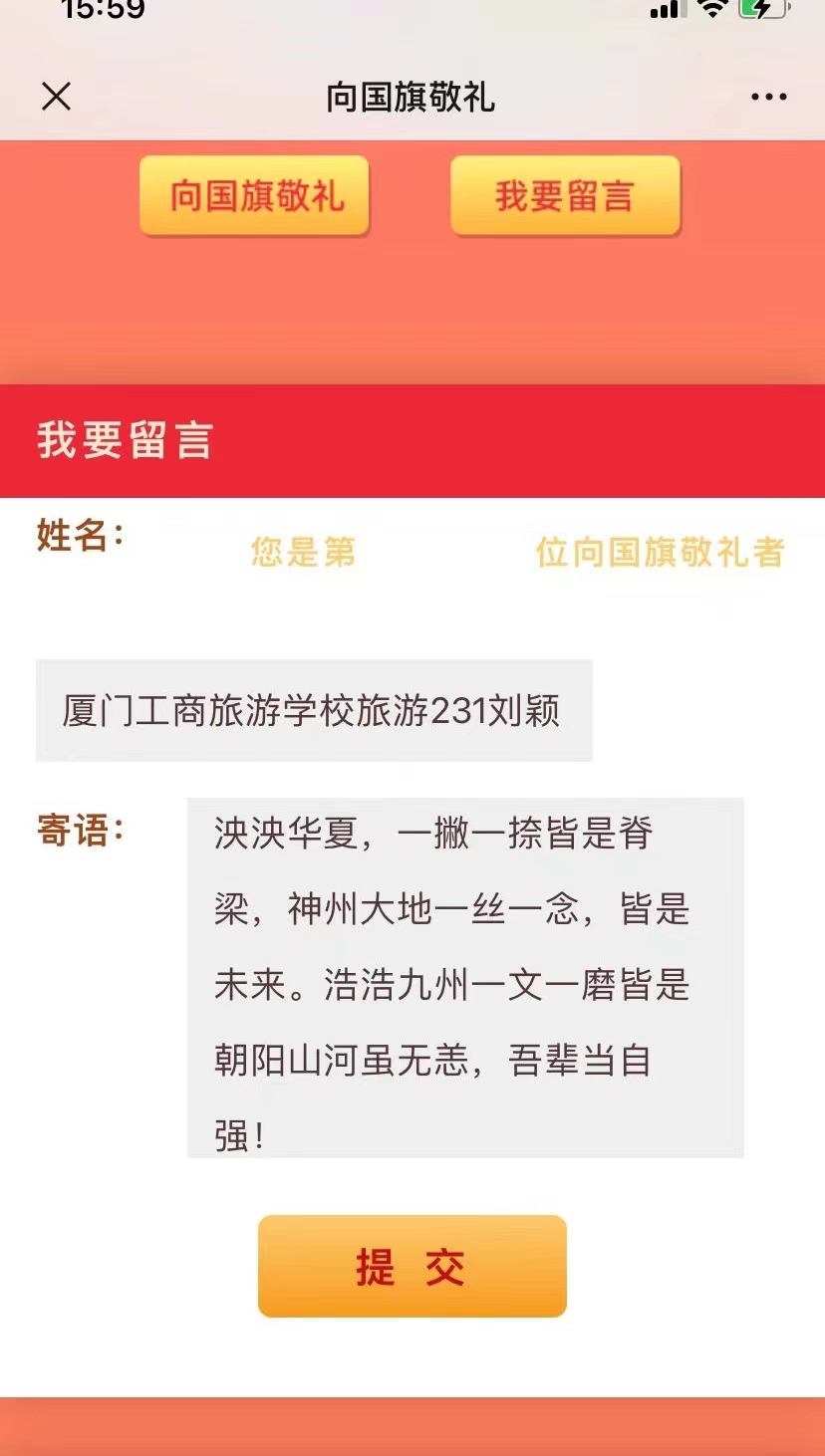Open the three-dot overflow menu
This screenshot has width=825, height=1456.
768,97
